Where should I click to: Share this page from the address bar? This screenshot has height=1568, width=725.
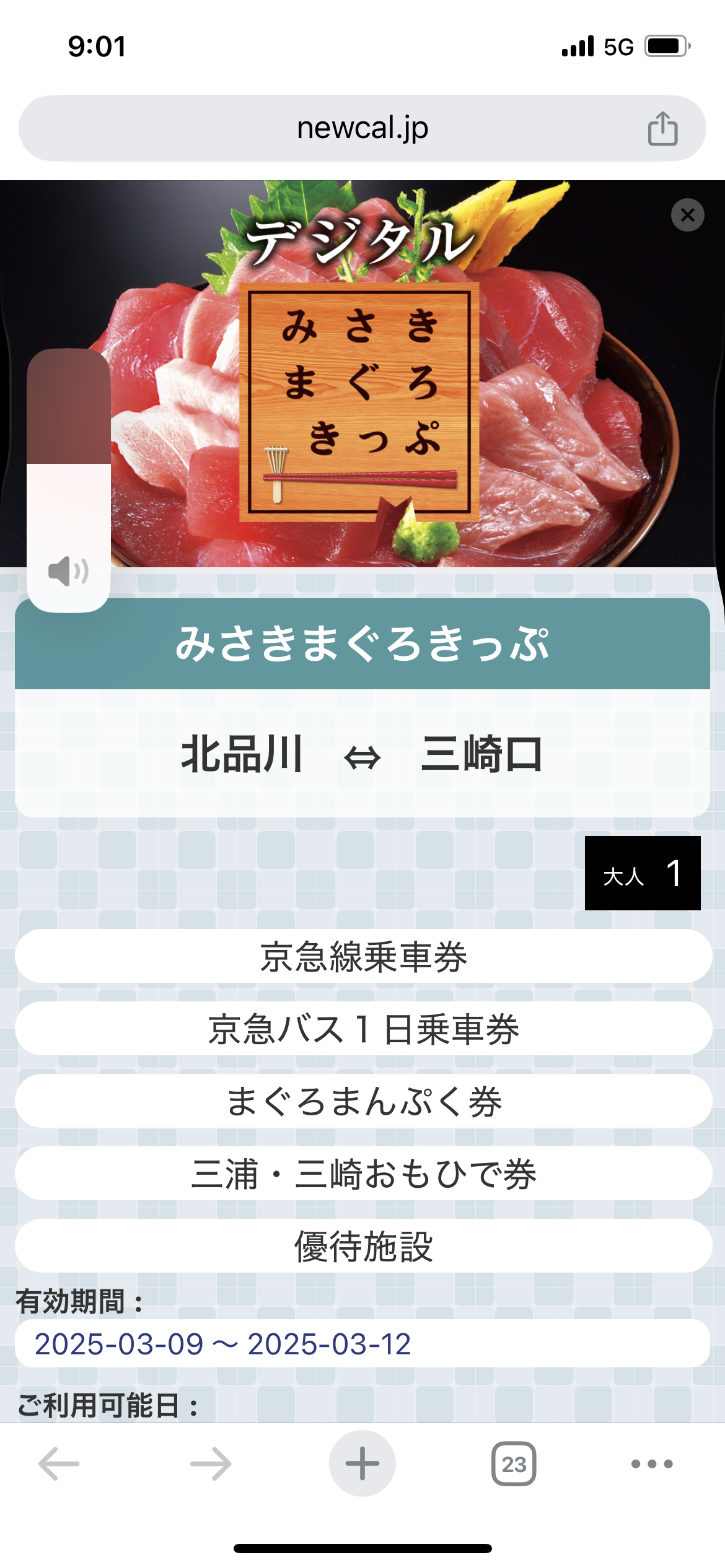click(662, 129)
